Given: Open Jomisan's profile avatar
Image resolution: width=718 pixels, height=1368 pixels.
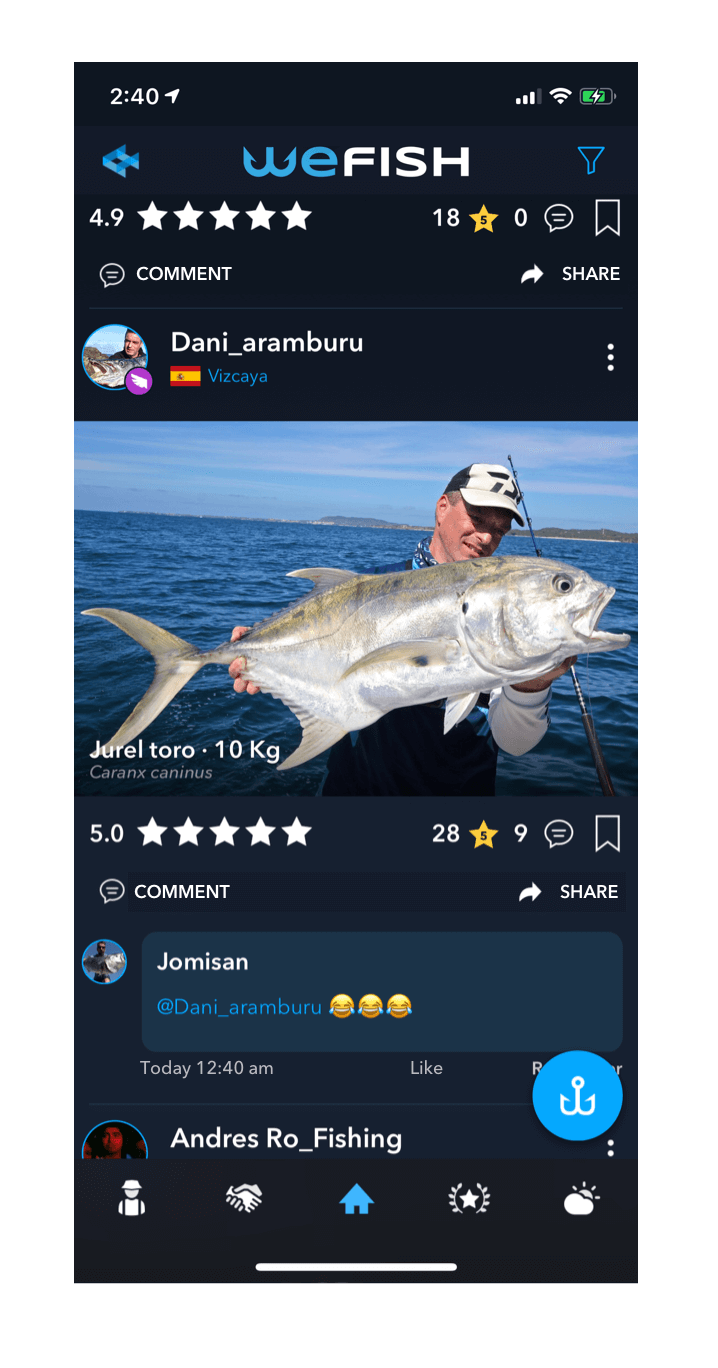Looking at the screenshot, I should [x=104, y=961].
